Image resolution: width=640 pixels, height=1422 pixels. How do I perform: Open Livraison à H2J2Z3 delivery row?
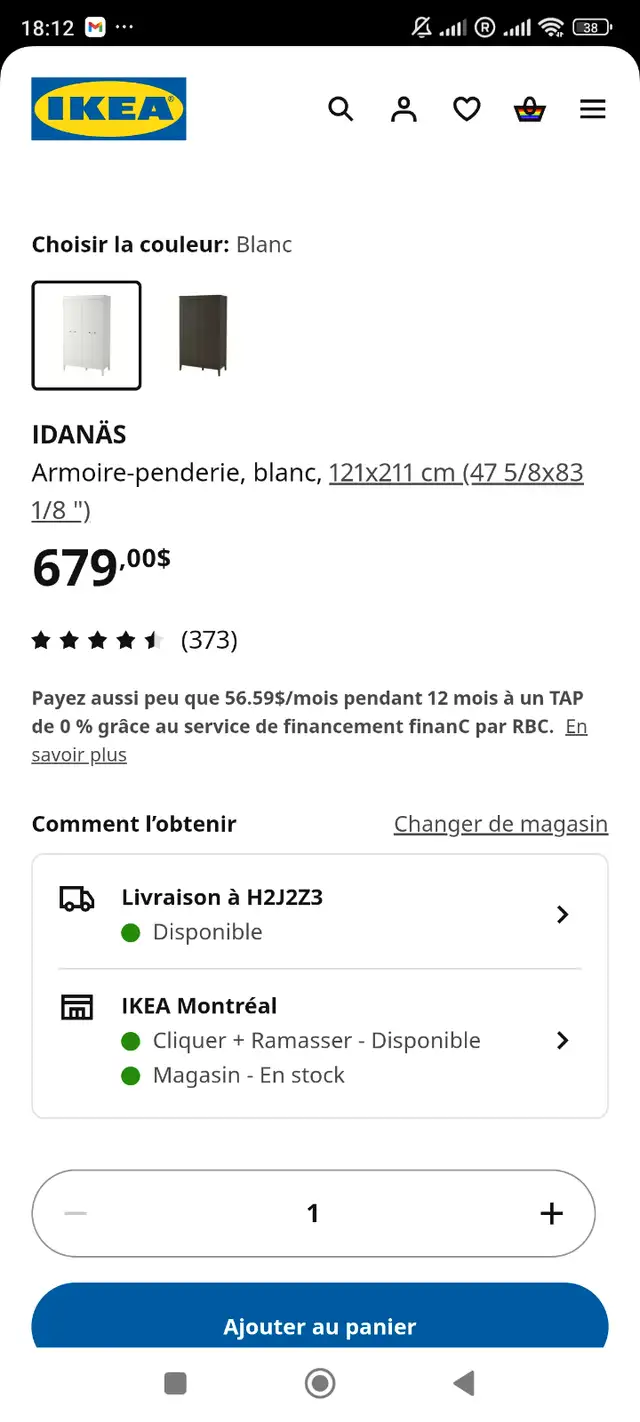pos(320,914)
